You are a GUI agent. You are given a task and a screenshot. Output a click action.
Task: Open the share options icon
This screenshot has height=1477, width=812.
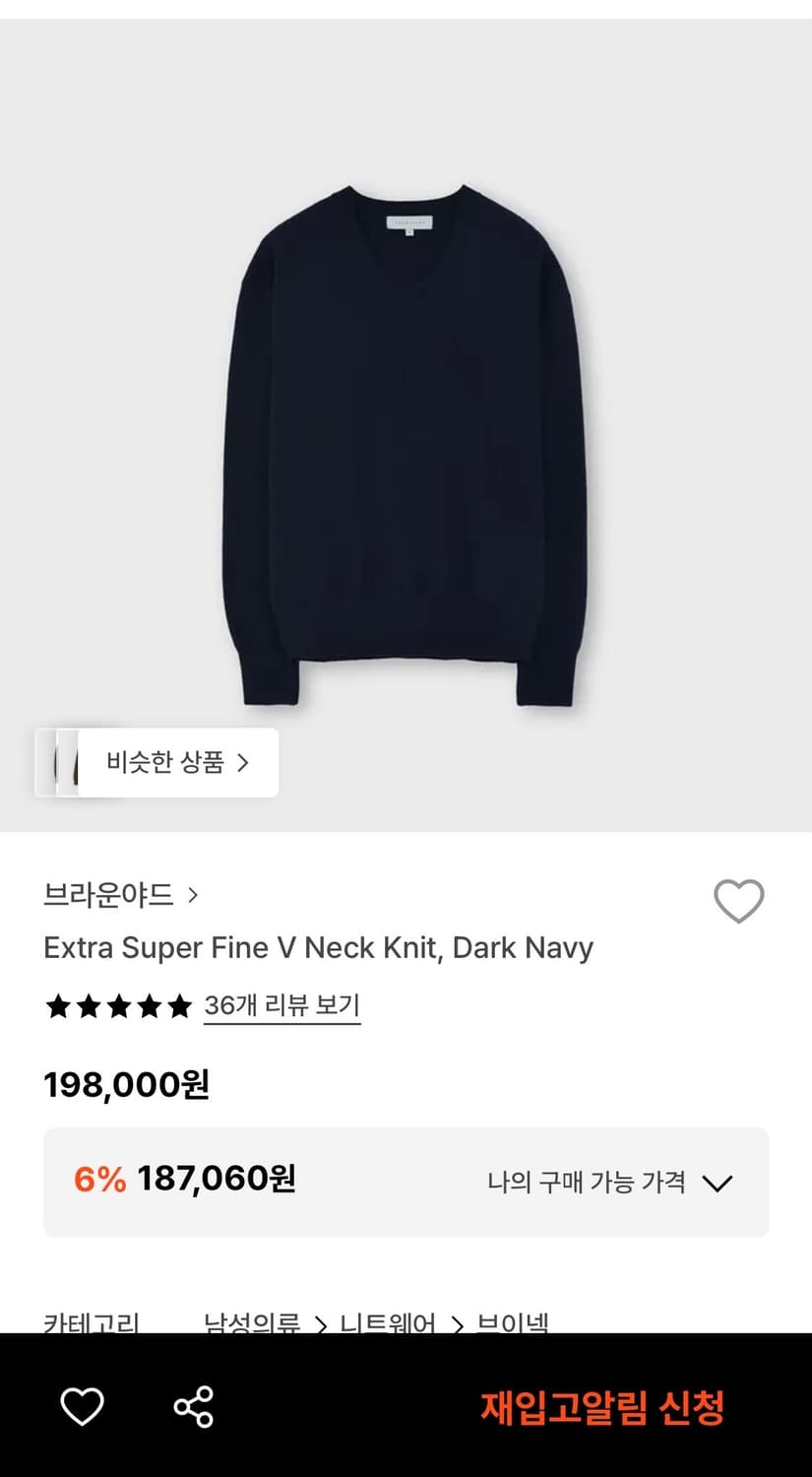point(193,1408)
